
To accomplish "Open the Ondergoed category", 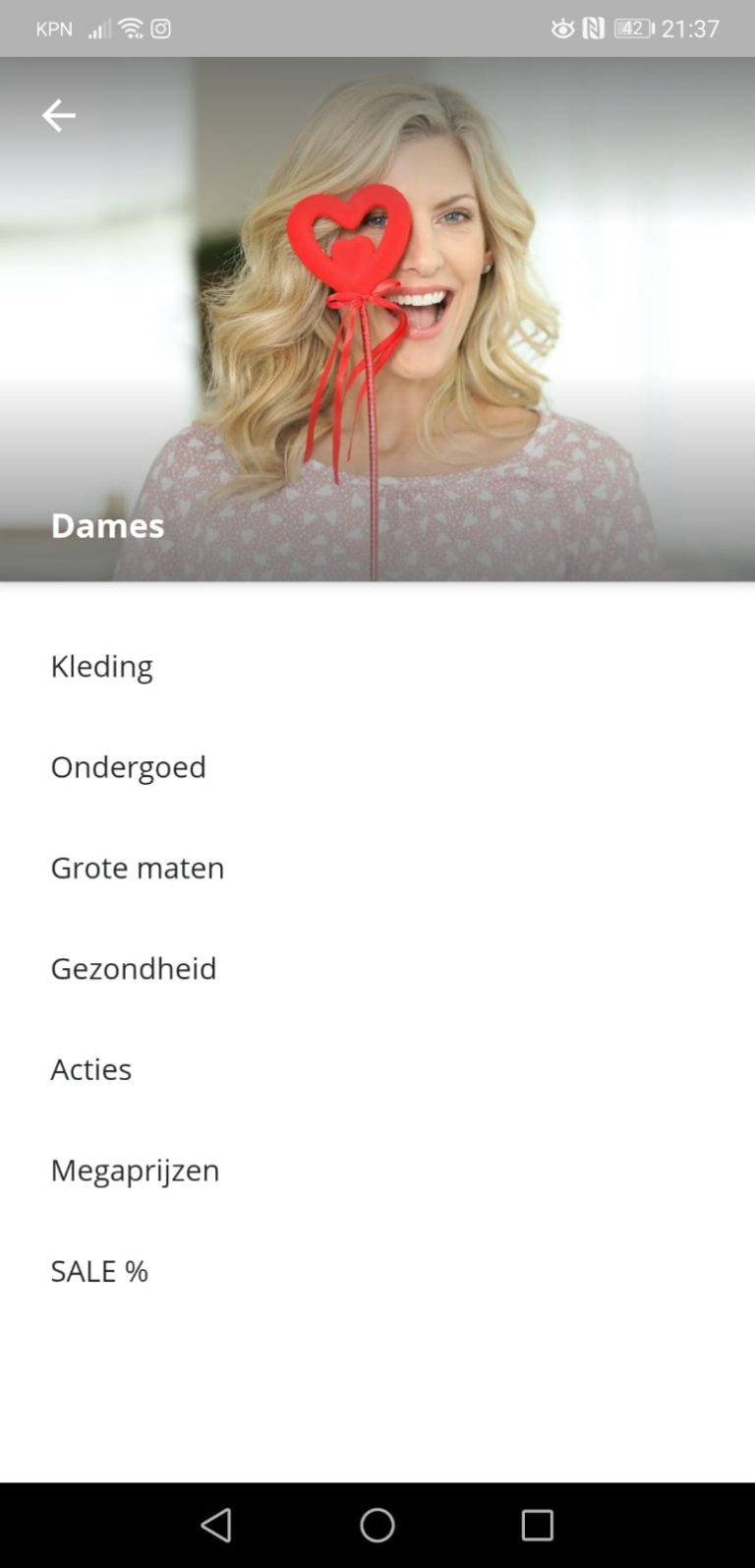I will [129, 767].
